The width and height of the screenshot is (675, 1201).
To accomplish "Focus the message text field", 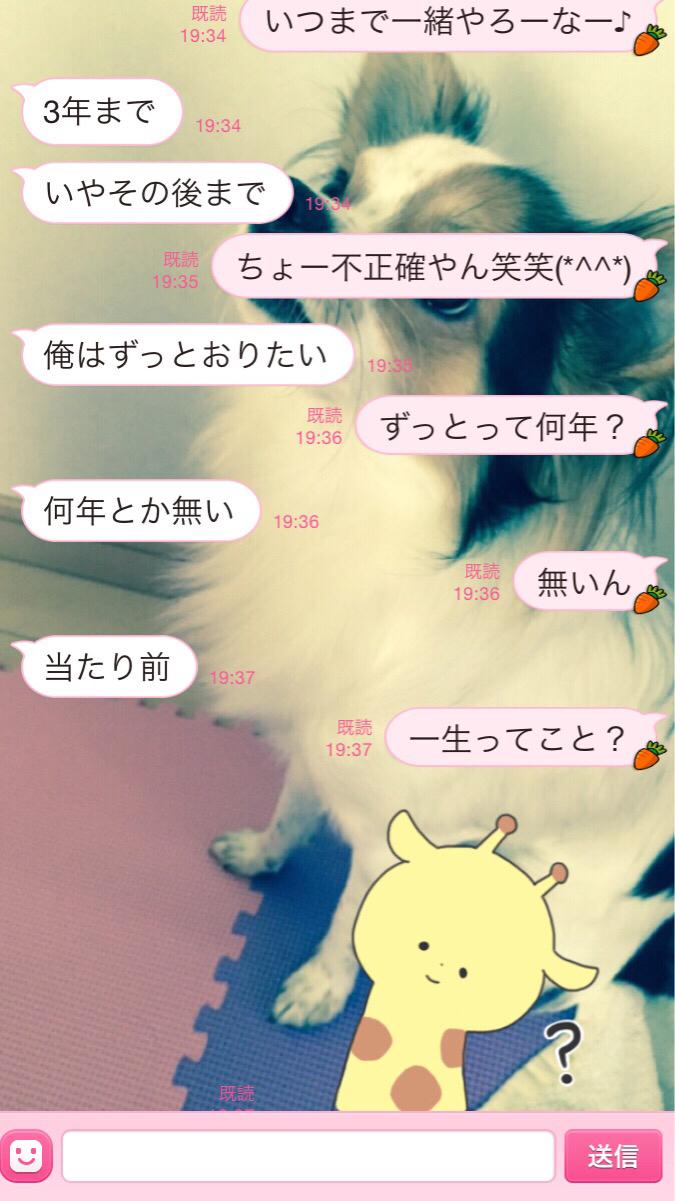I will click(x=308, y=1157).
